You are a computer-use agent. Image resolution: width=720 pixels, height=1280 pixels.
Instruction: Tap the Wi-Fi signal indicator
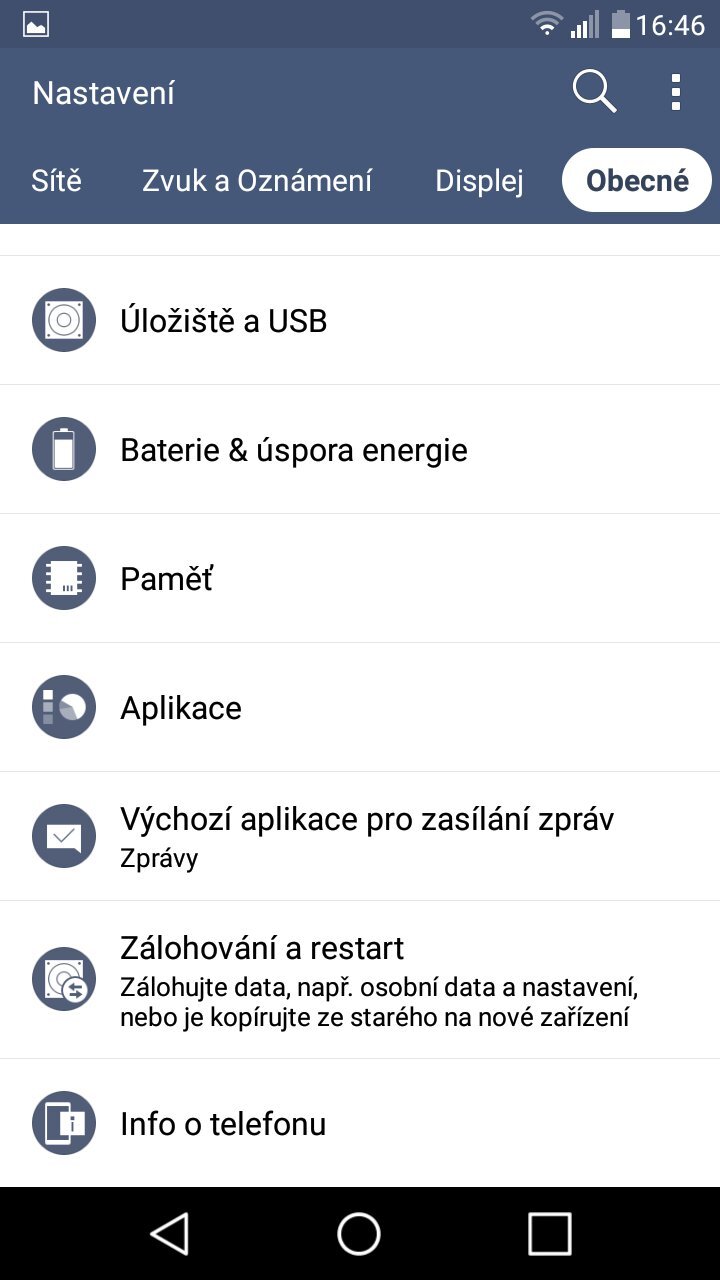pyautogui.click(x=546, y=22)
